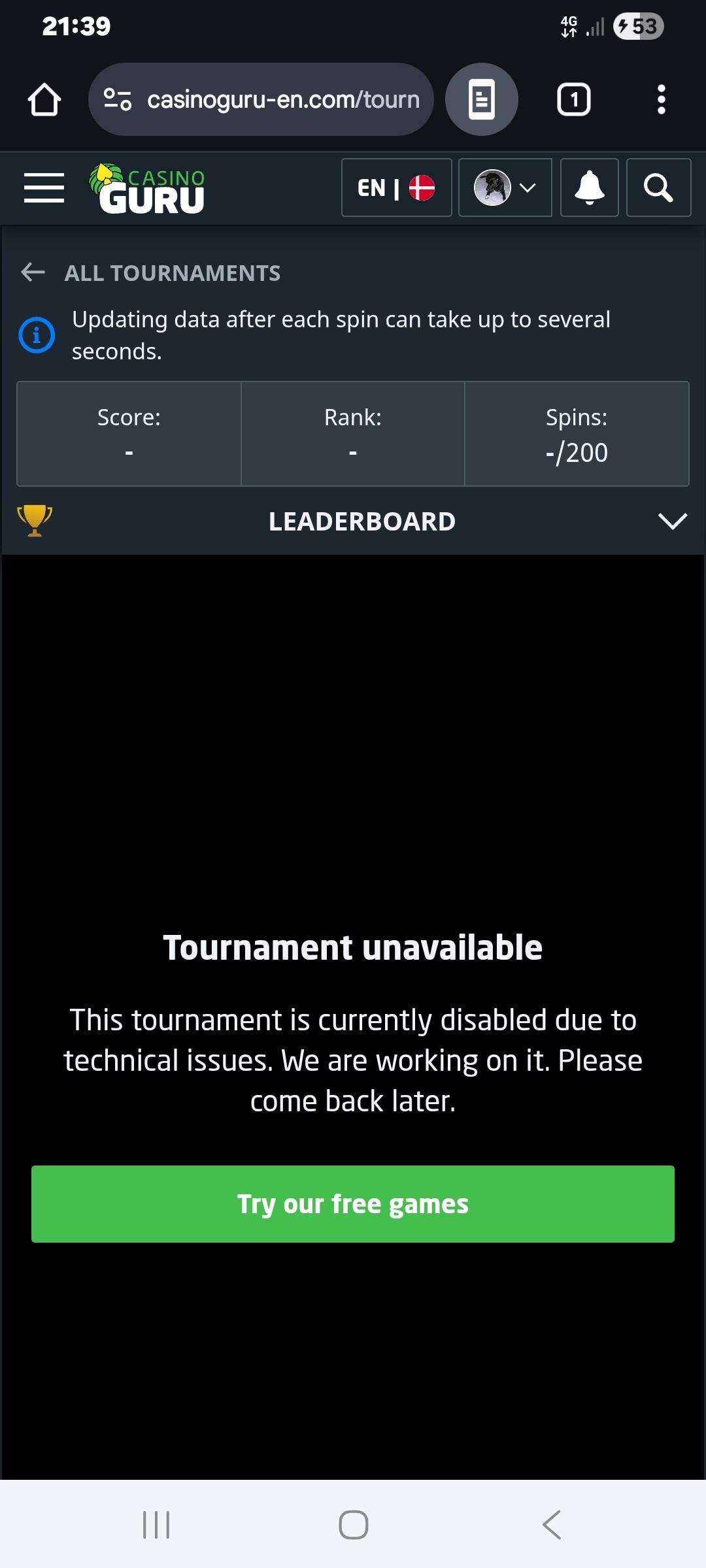This screenshot has height=1568, width=706.
Task: Go back to All Tournaments
Action: 150,272
